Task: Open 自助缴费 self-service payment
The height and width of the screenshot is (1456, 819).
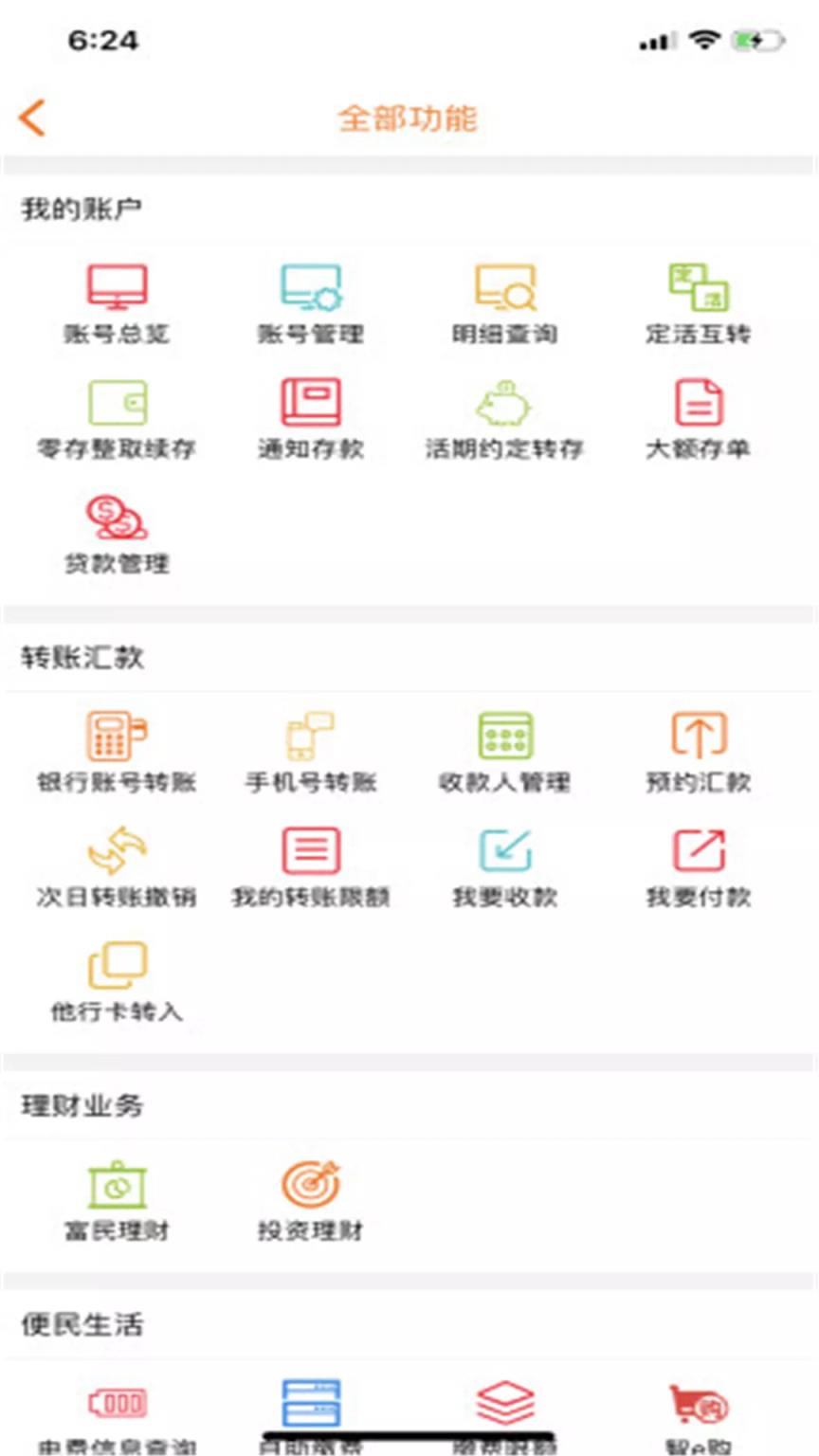Action: pos(310,1410)
